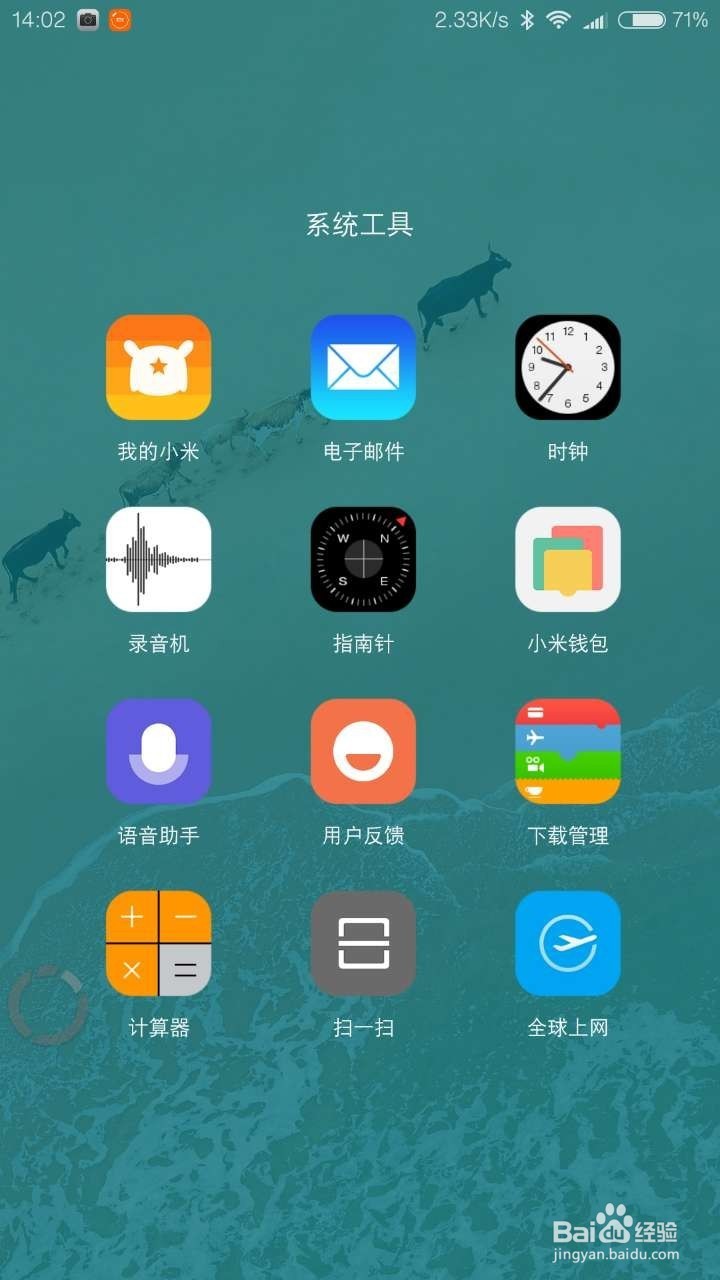Open the 指南针 compass app
The image size is (720, 1280).
click(363, 559)
